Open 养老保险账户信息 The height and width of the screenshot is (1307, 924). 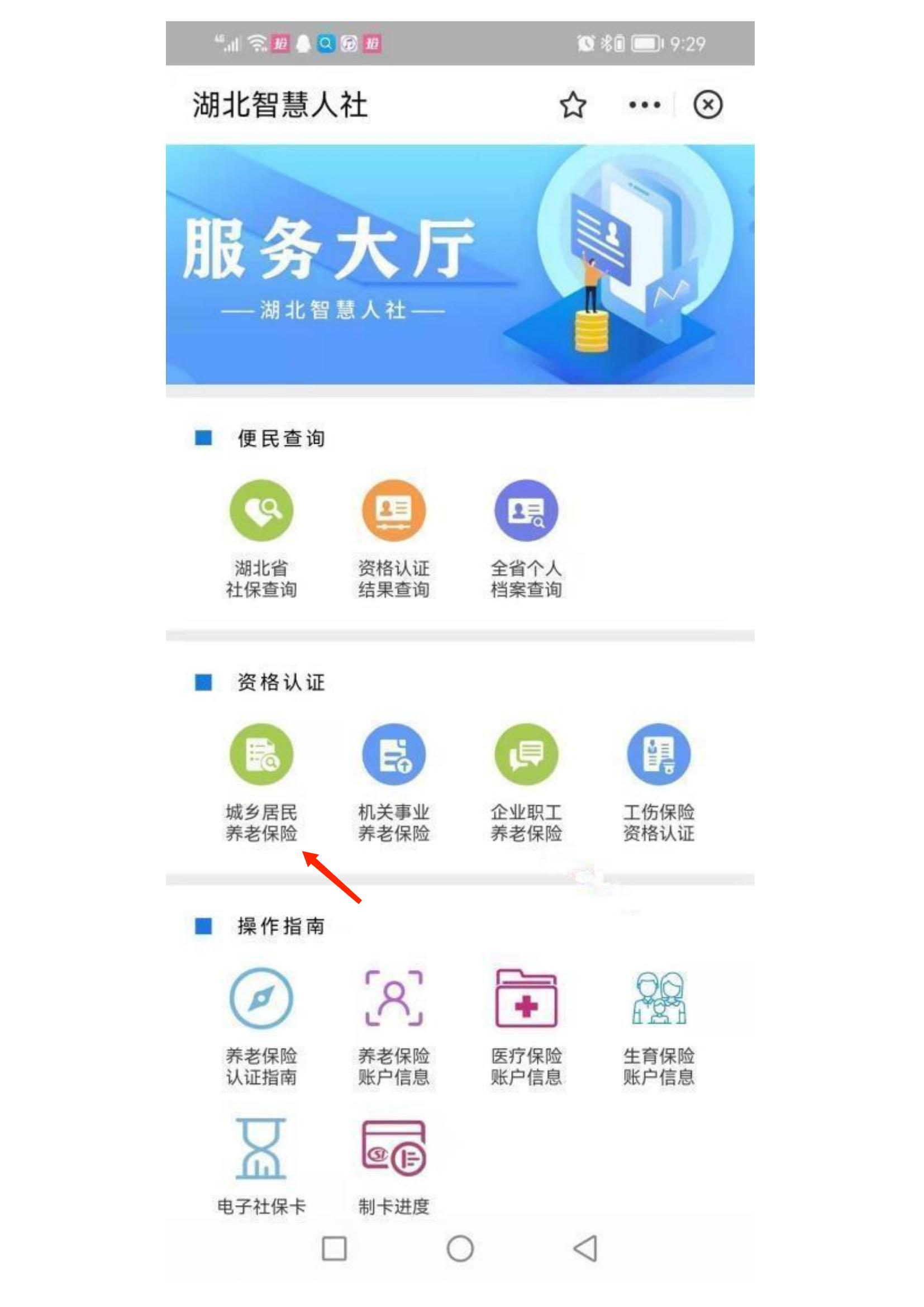[x=394, y=999]
